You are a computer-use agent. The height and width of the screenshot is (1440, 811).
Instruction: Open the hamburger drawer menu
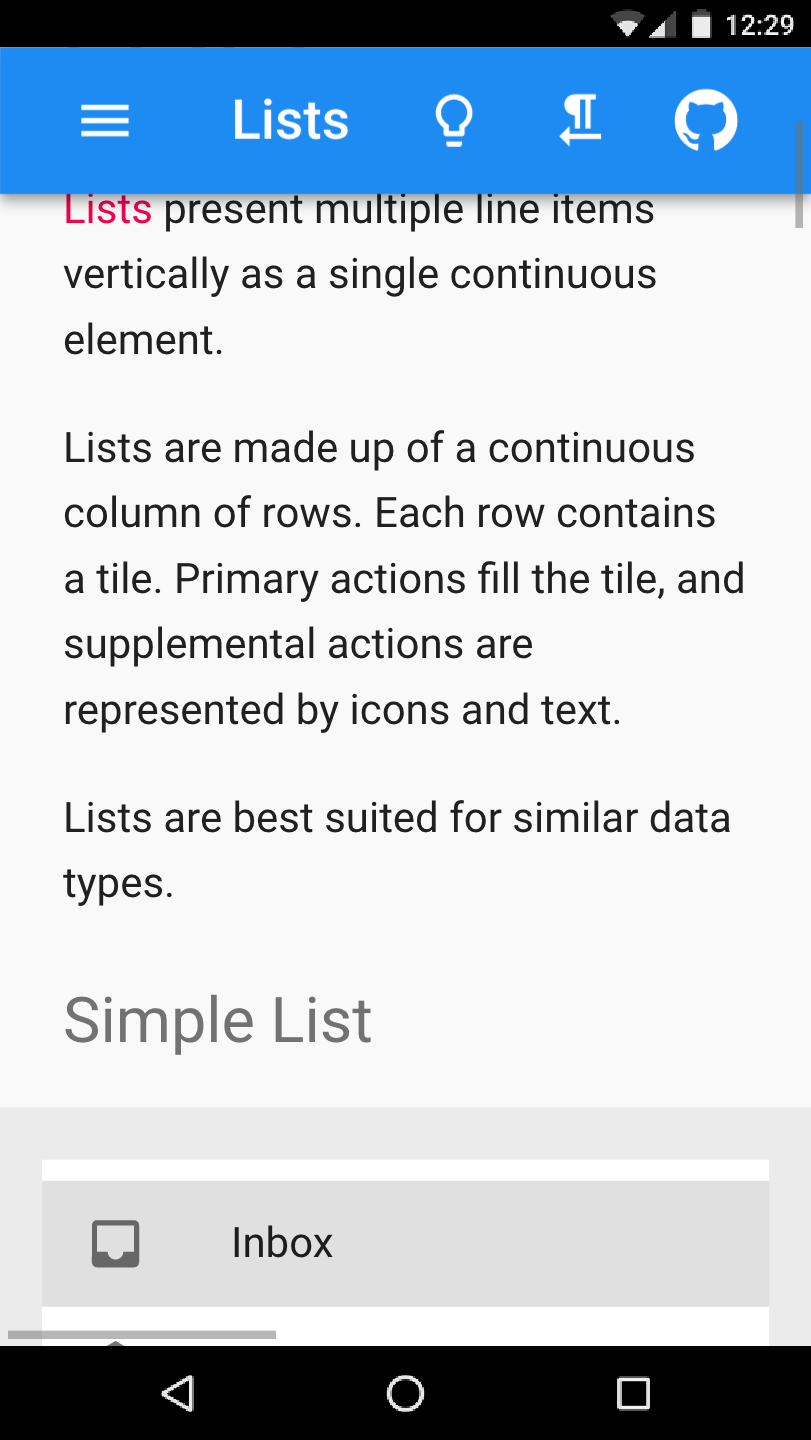[x=105, y=121]
